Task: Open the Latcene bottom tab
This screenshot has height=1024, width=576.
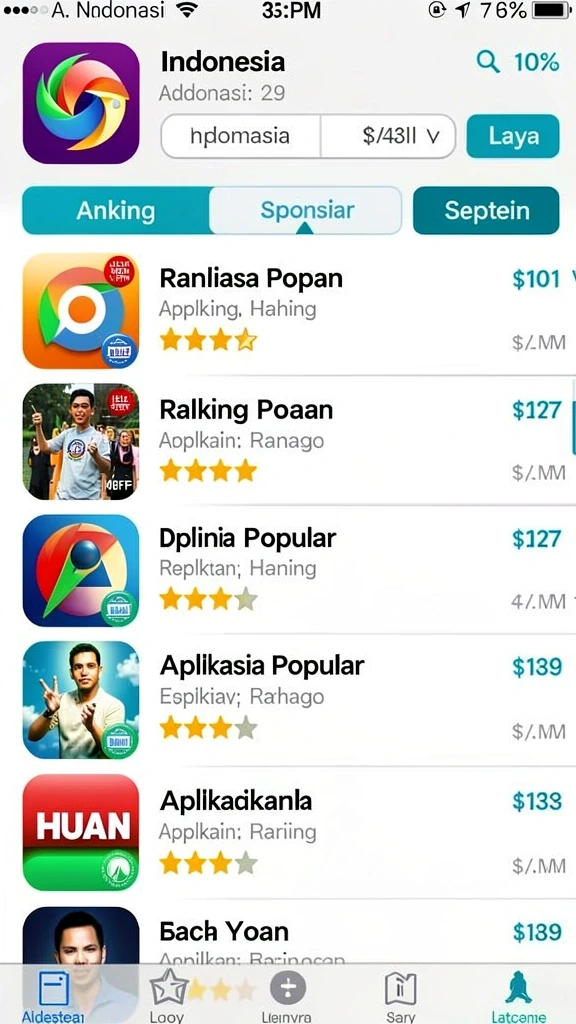Action: (519, 994)
